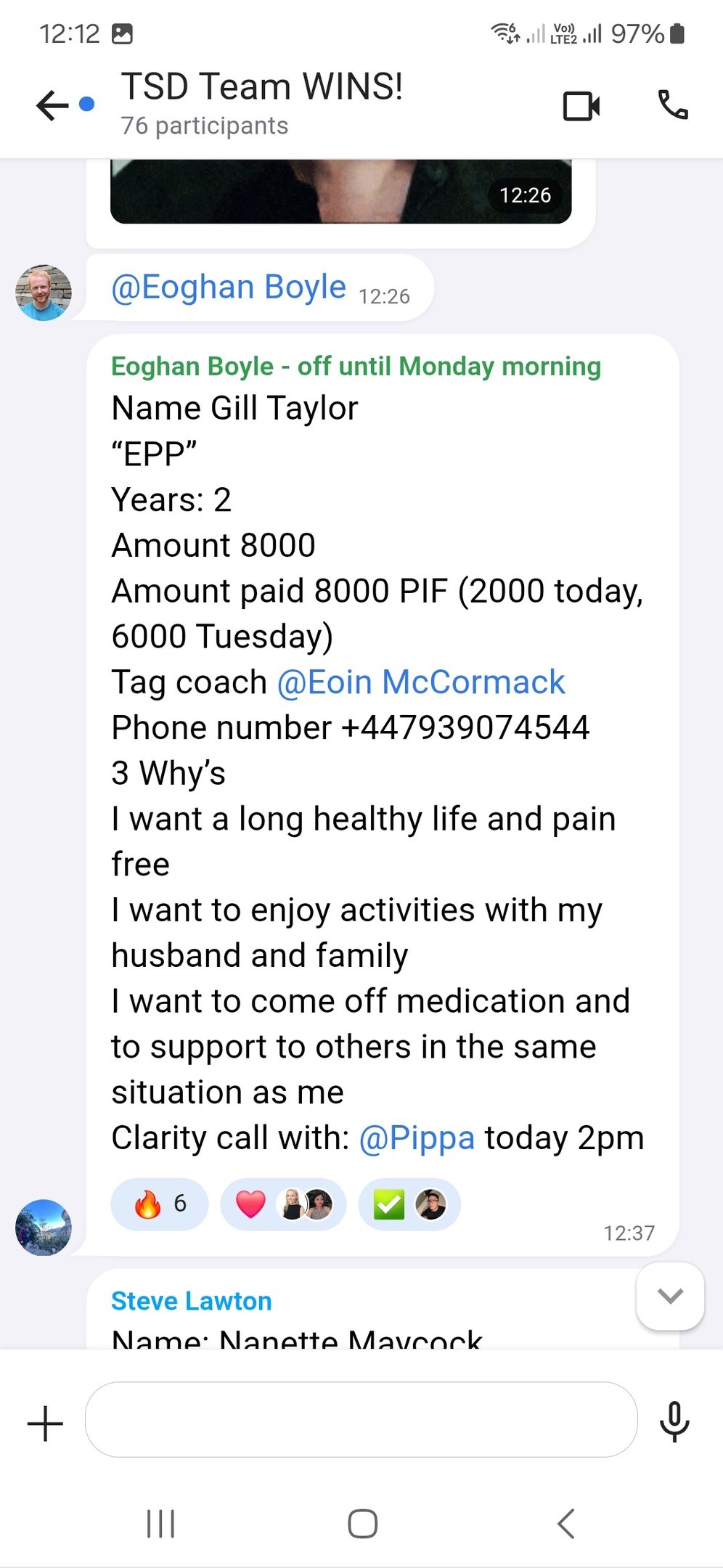The image size is (723, 1568).
Task: Open the @Eoghan Boyle mention
Action: pos(229,287)
